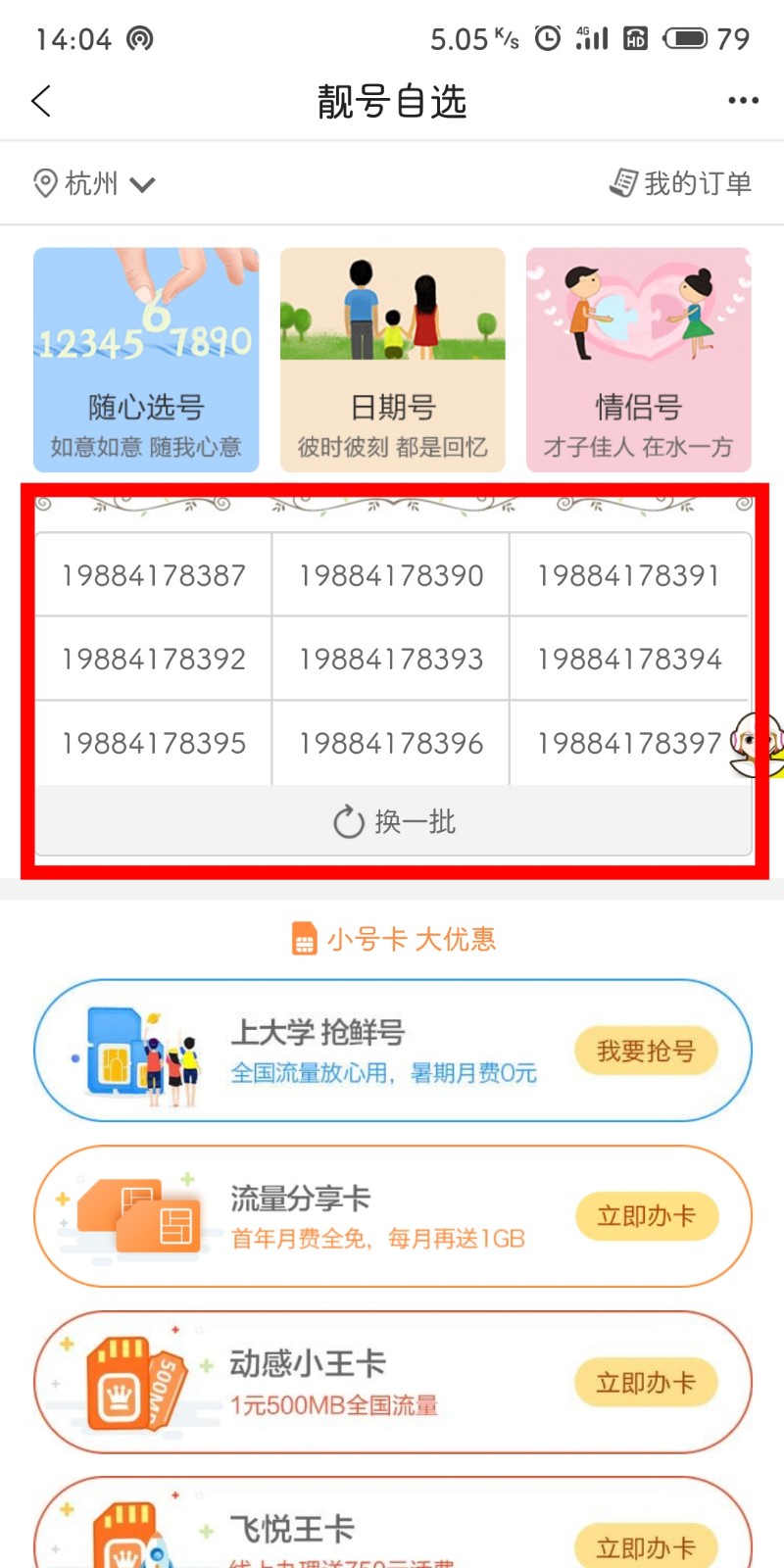Choose phone number 19884178391
Viewport: 784px width, 1568px height.
628,575
